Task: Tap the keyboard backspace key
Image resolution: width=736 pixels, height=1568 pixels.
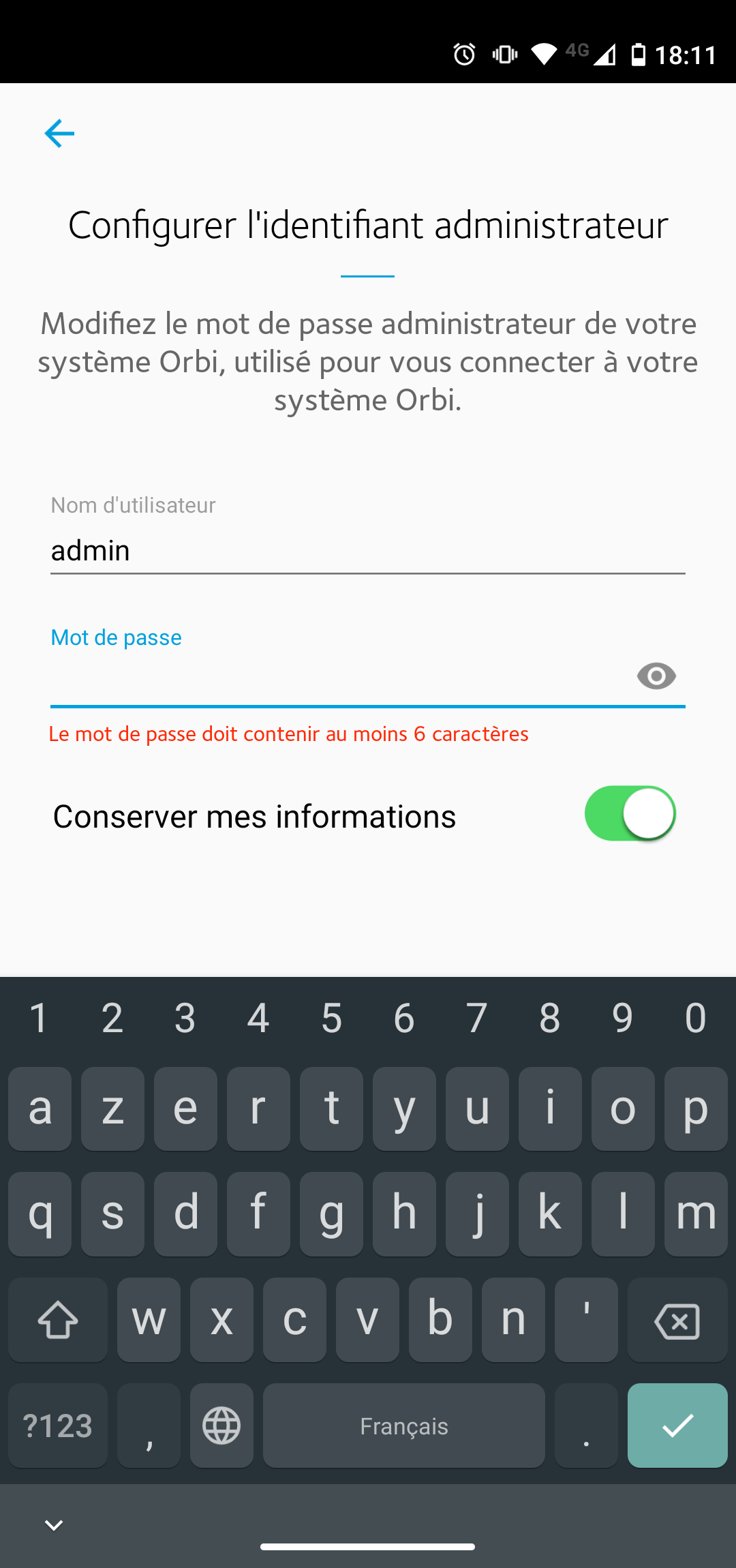Action: [677, 1321]
